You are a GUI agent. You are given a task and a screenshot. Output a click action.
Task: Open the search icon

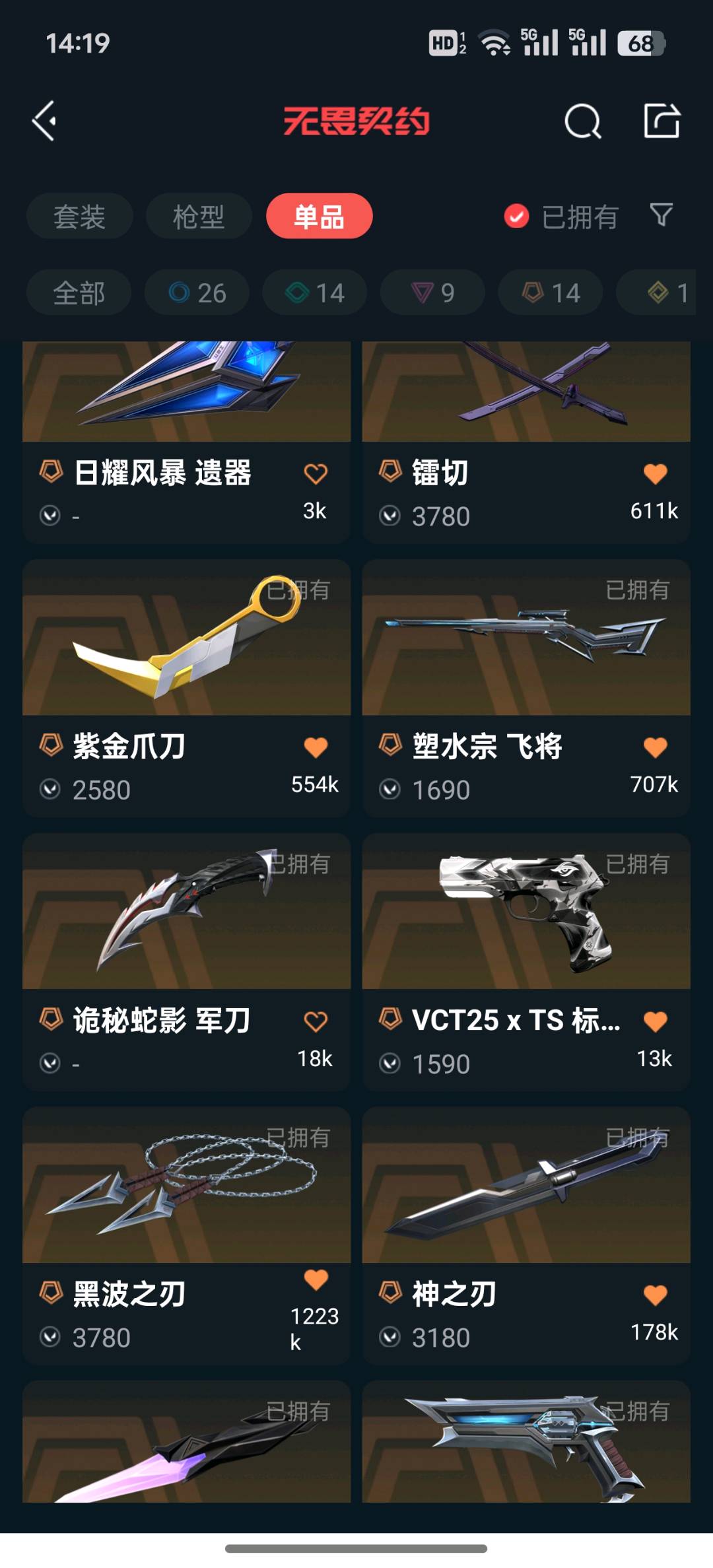582,121
